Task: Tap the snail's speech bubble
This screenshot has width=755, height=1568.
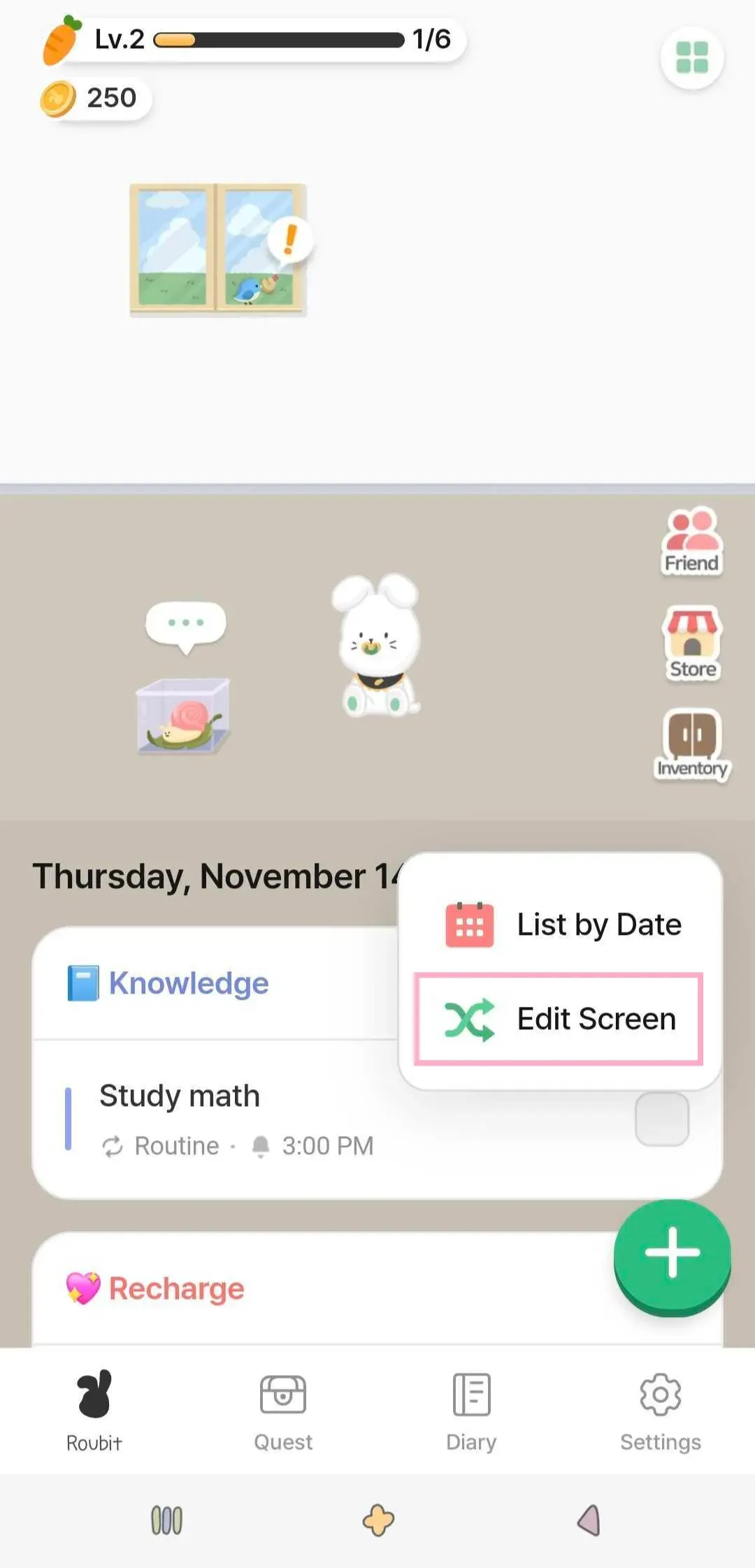Action: pos(185,623)
